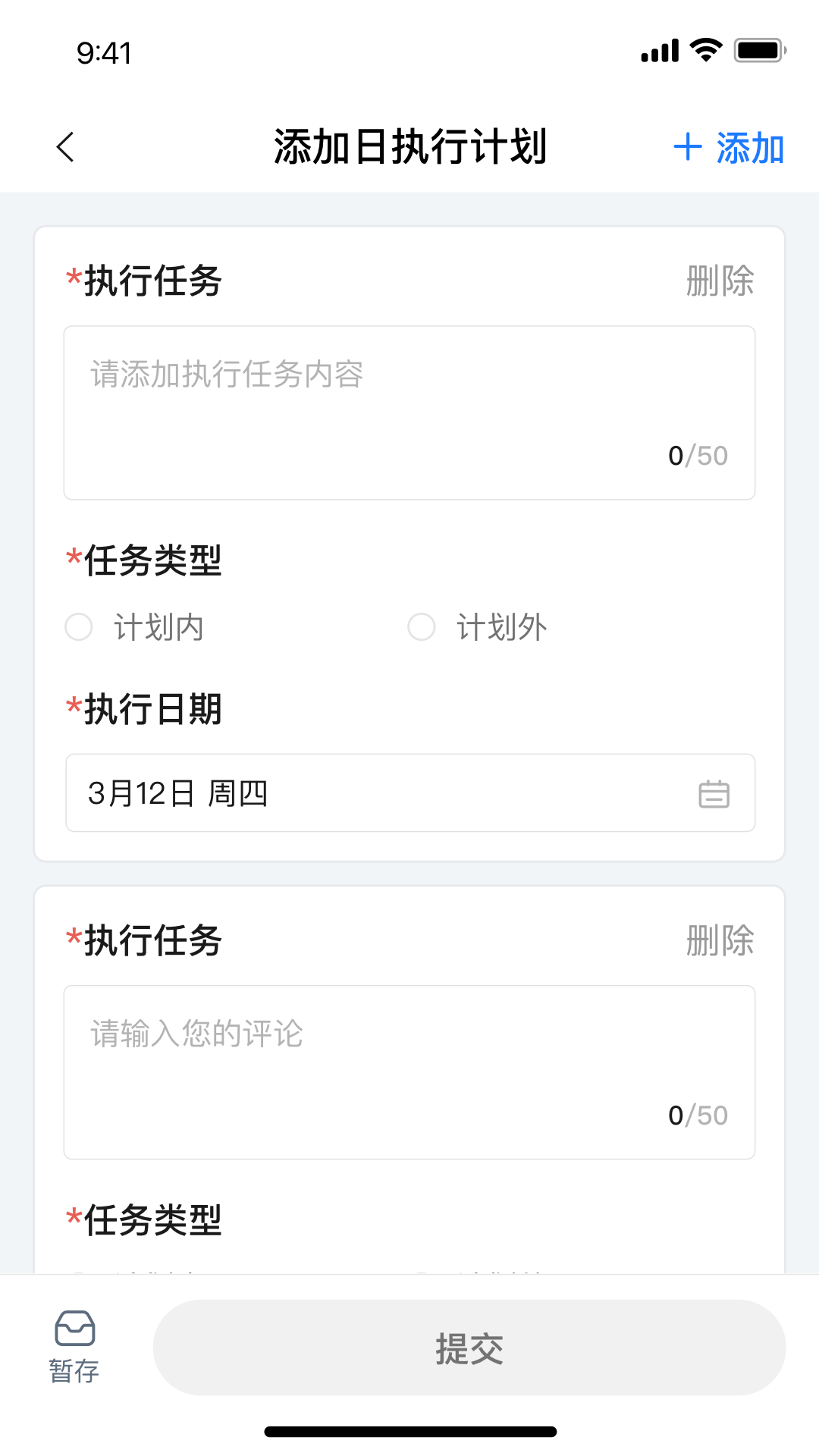Select the 计划内 radio button
The width and height of the screenshot is (819, 1456).
click(79, 627)
